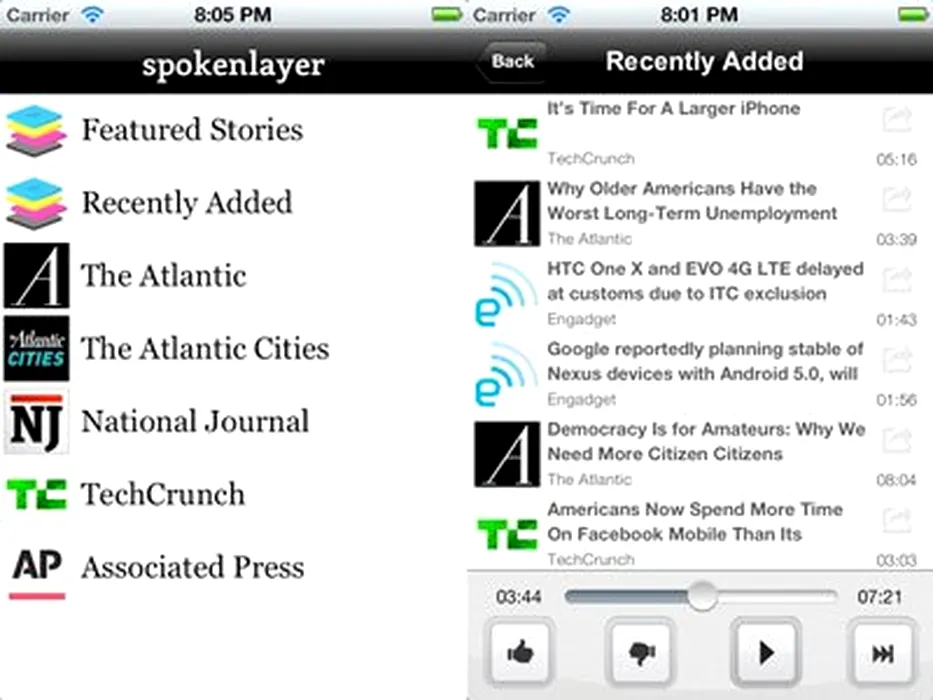Viewport: 933px width, 700px height.
Task: Tap the playback progress slider
Action: (x=700, y=597)
